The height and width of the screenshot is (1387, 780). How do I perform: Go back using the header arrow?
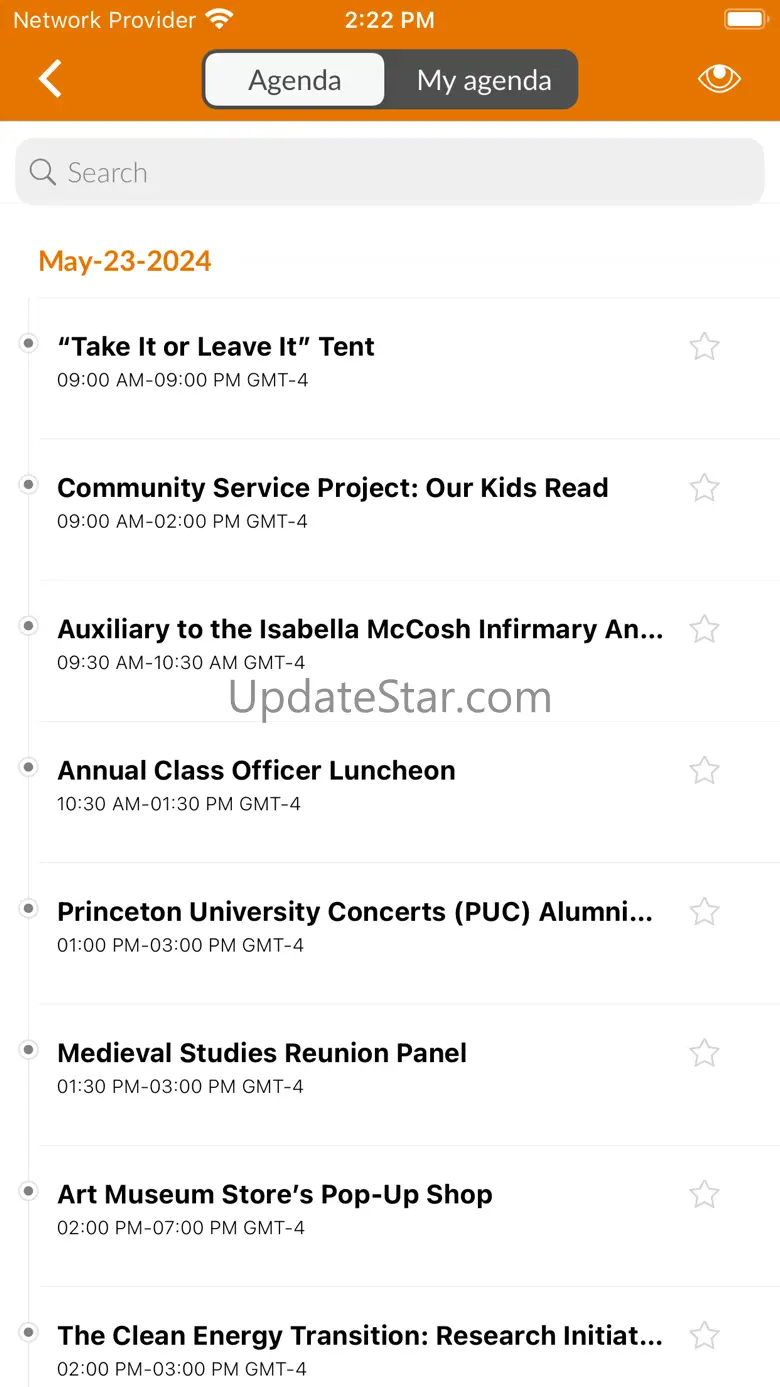pyautogui.click(x=50, y=79)
